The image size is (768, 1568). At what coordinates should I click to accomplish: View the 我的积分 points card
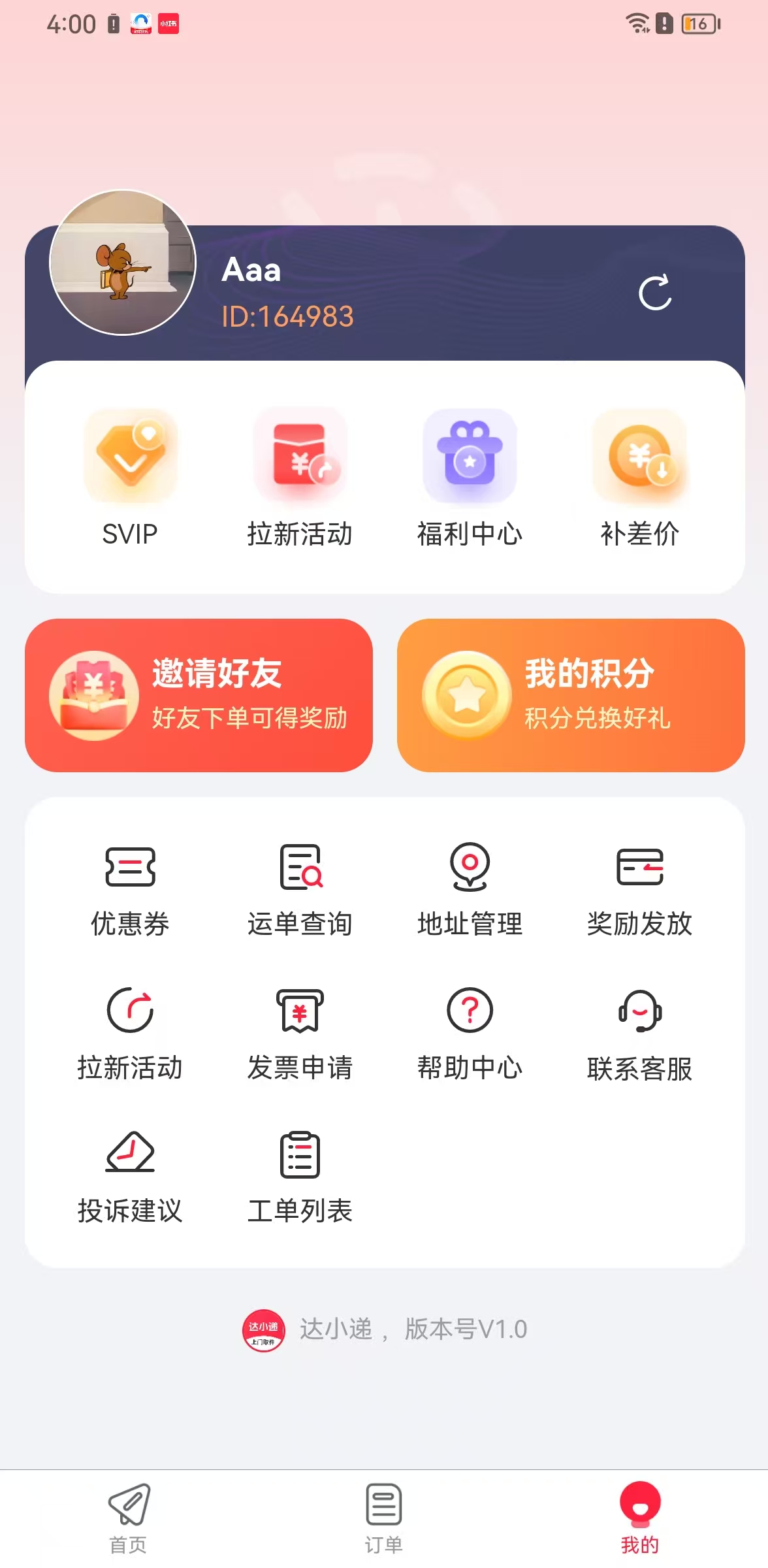[x=571, y=695]
